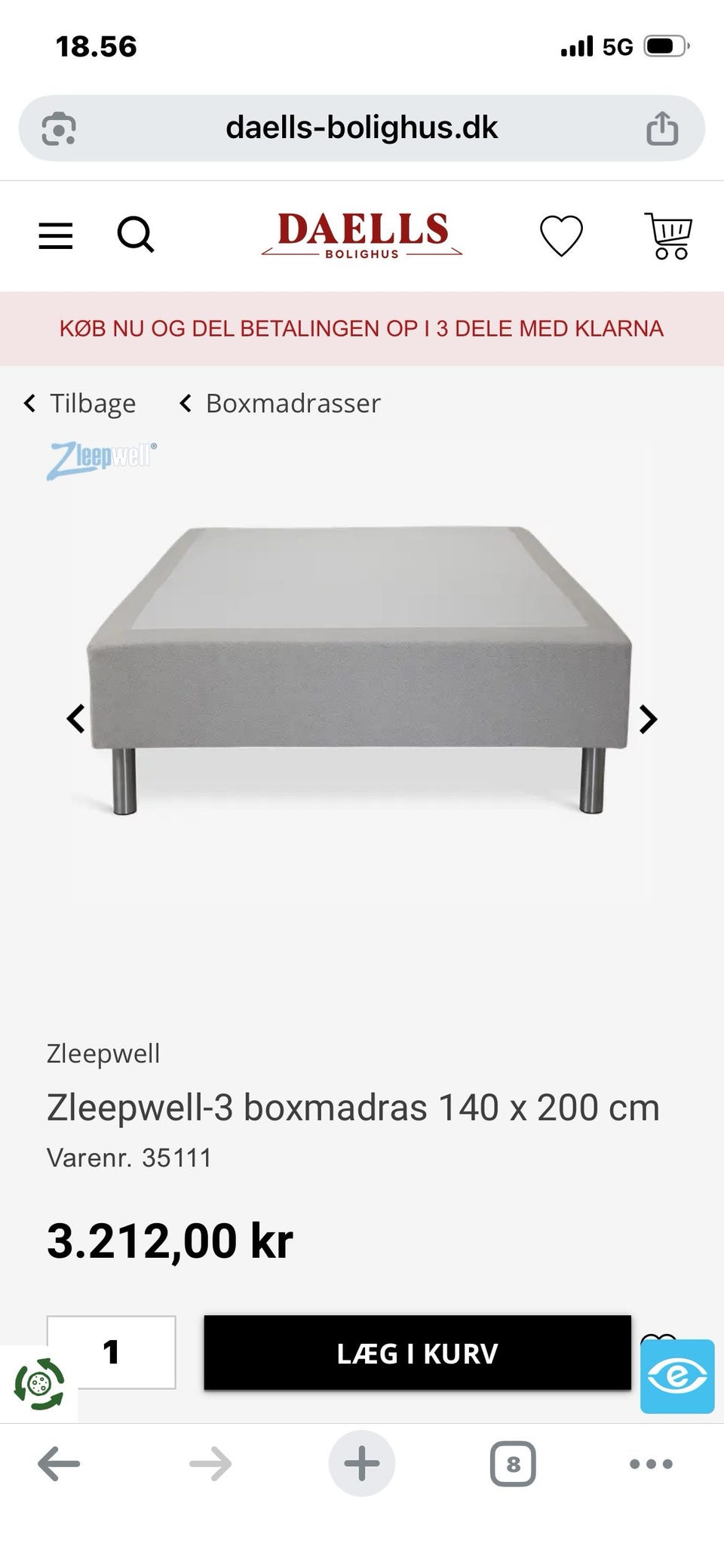Open the tab switcher showing 8
Viewport: 724px width, 1568px height.
click(x=513, y=1465)
